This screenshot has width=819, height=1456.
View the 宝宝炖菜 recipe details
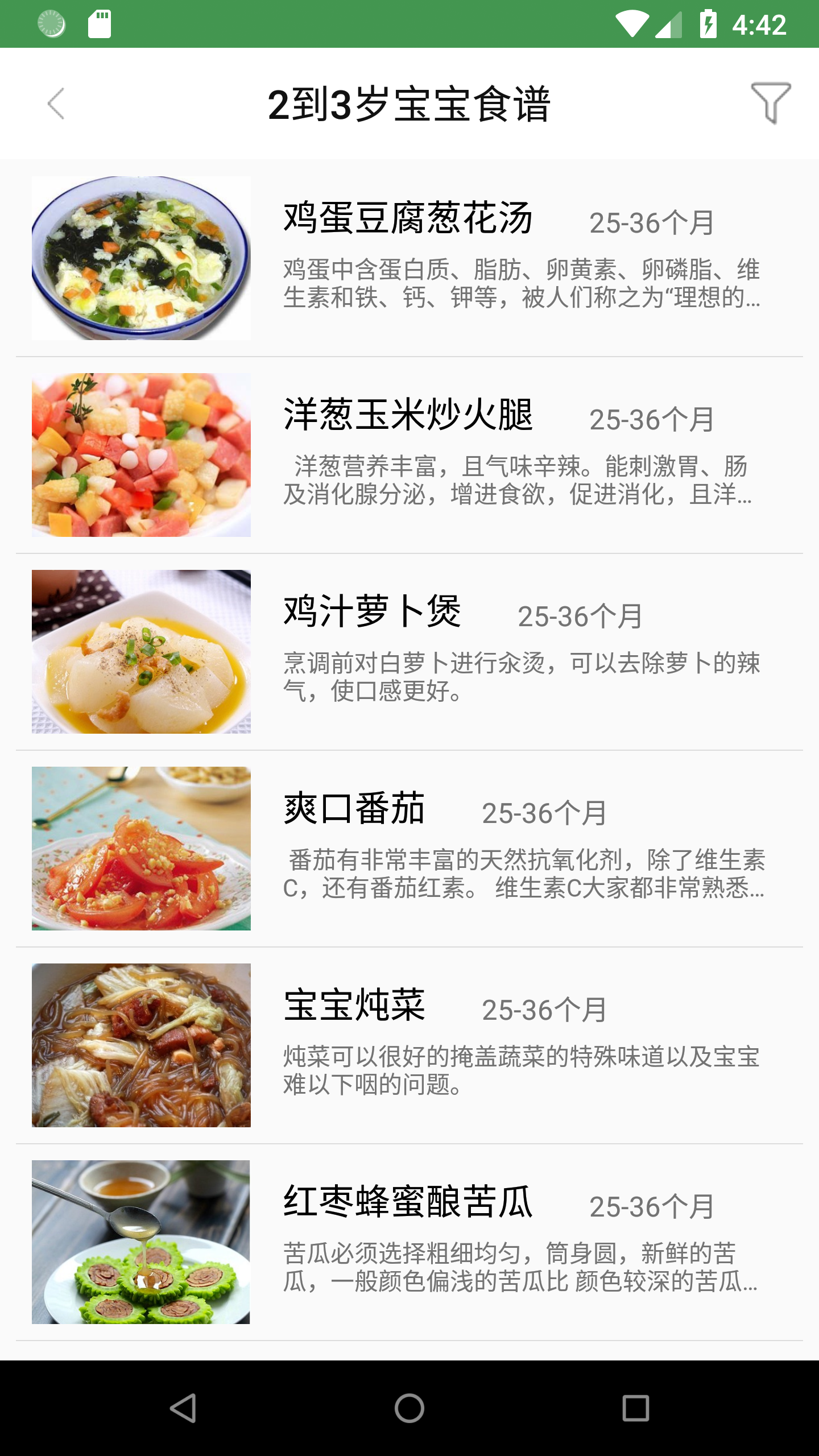pos(408,1045)
